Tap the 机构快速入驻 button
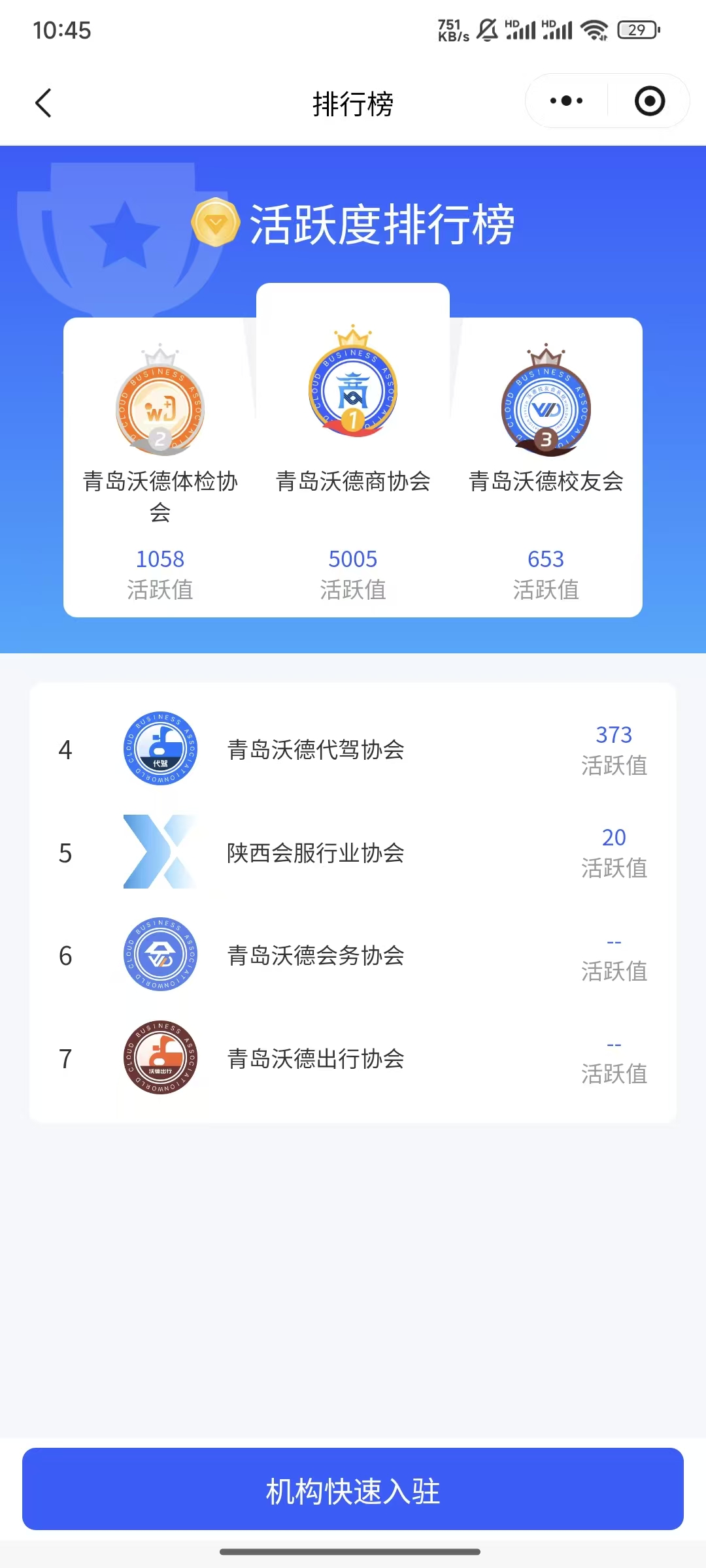 353,1490
